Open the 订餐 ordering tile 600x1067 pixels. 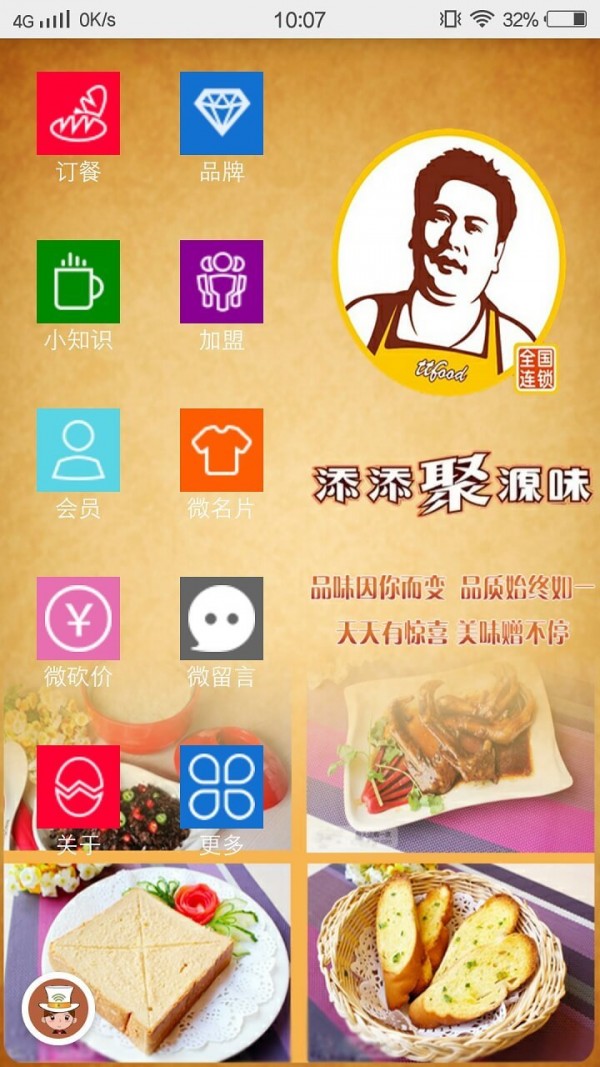(78, 113)
